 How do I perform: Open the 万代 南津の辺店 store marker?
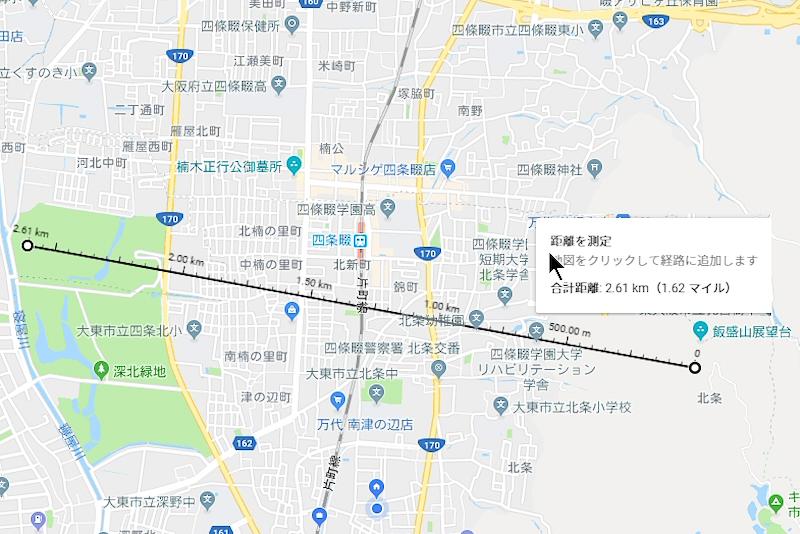(338, 400)
